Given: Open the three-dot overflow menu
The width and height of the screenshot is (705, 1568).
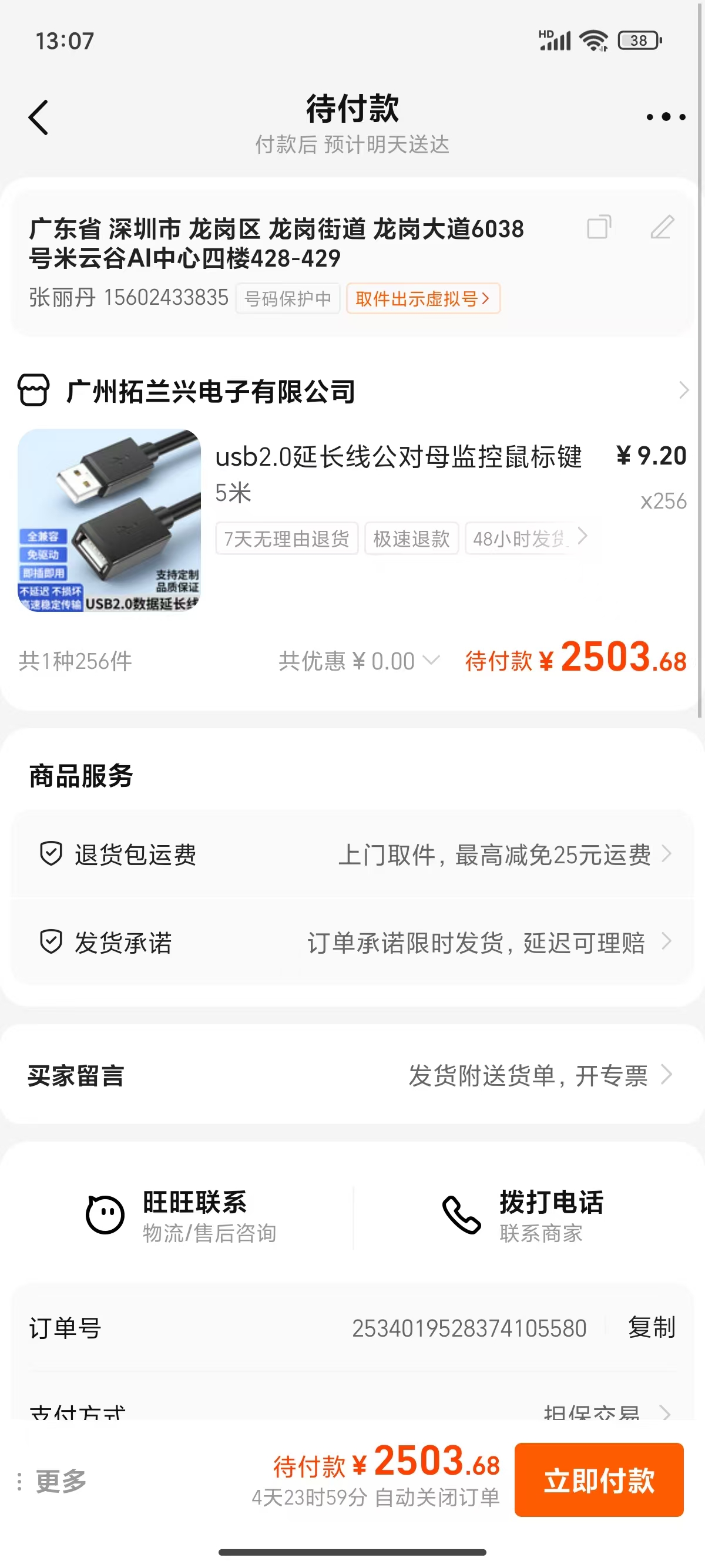Looking at the screenshot, I should pyautogui.click(x=666, y=116).
